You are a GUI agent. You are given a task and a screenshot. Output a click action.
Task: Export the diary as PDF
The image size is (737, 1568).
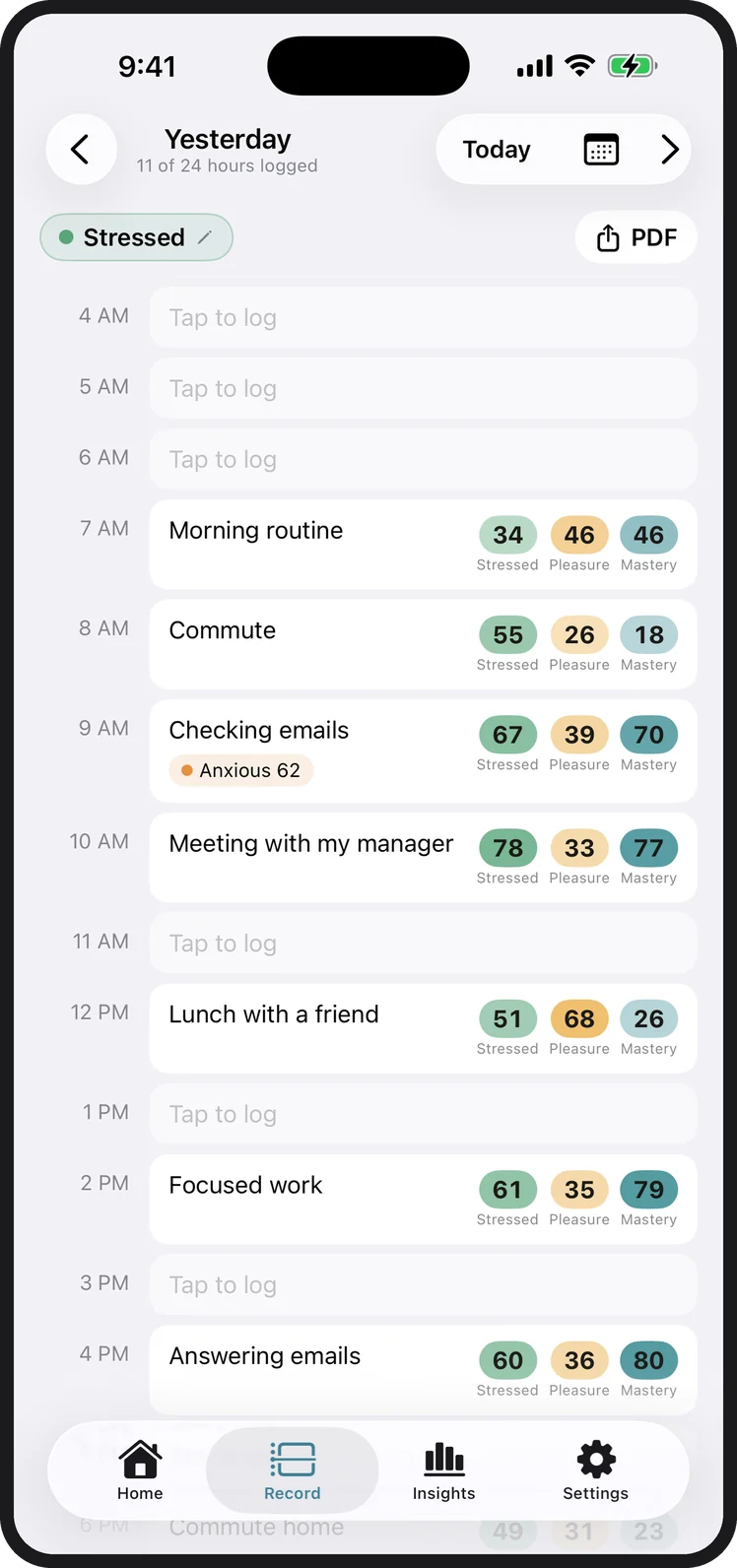click(636, 237)
